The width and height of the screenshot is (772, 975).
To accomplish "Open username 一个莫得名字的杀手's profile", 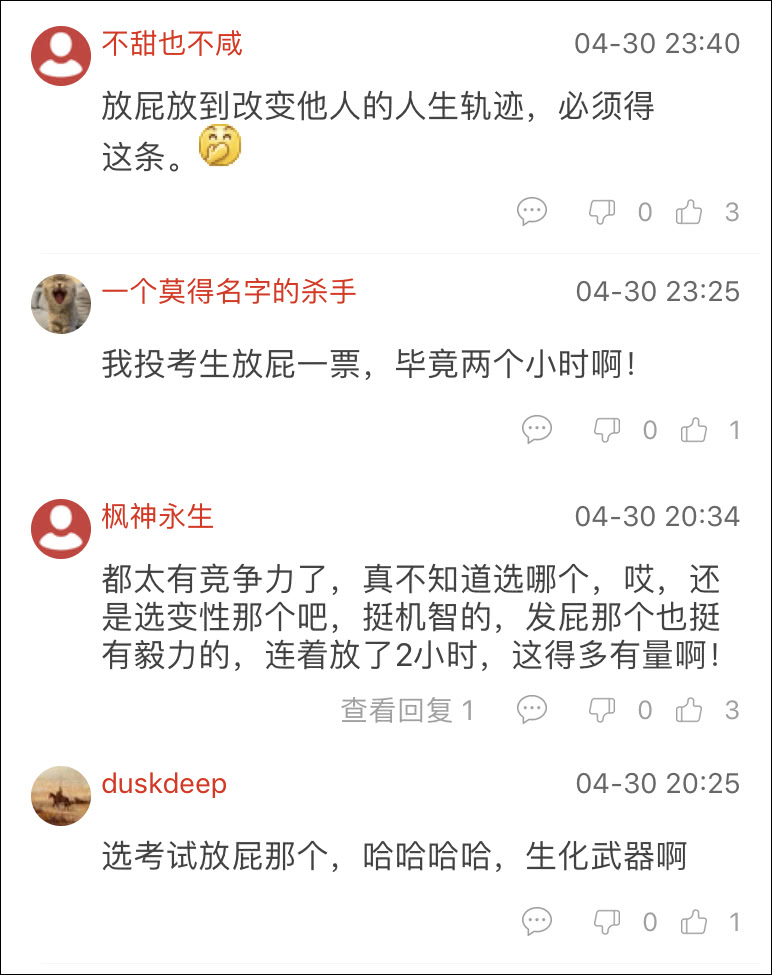I will [x=229, y=291].
